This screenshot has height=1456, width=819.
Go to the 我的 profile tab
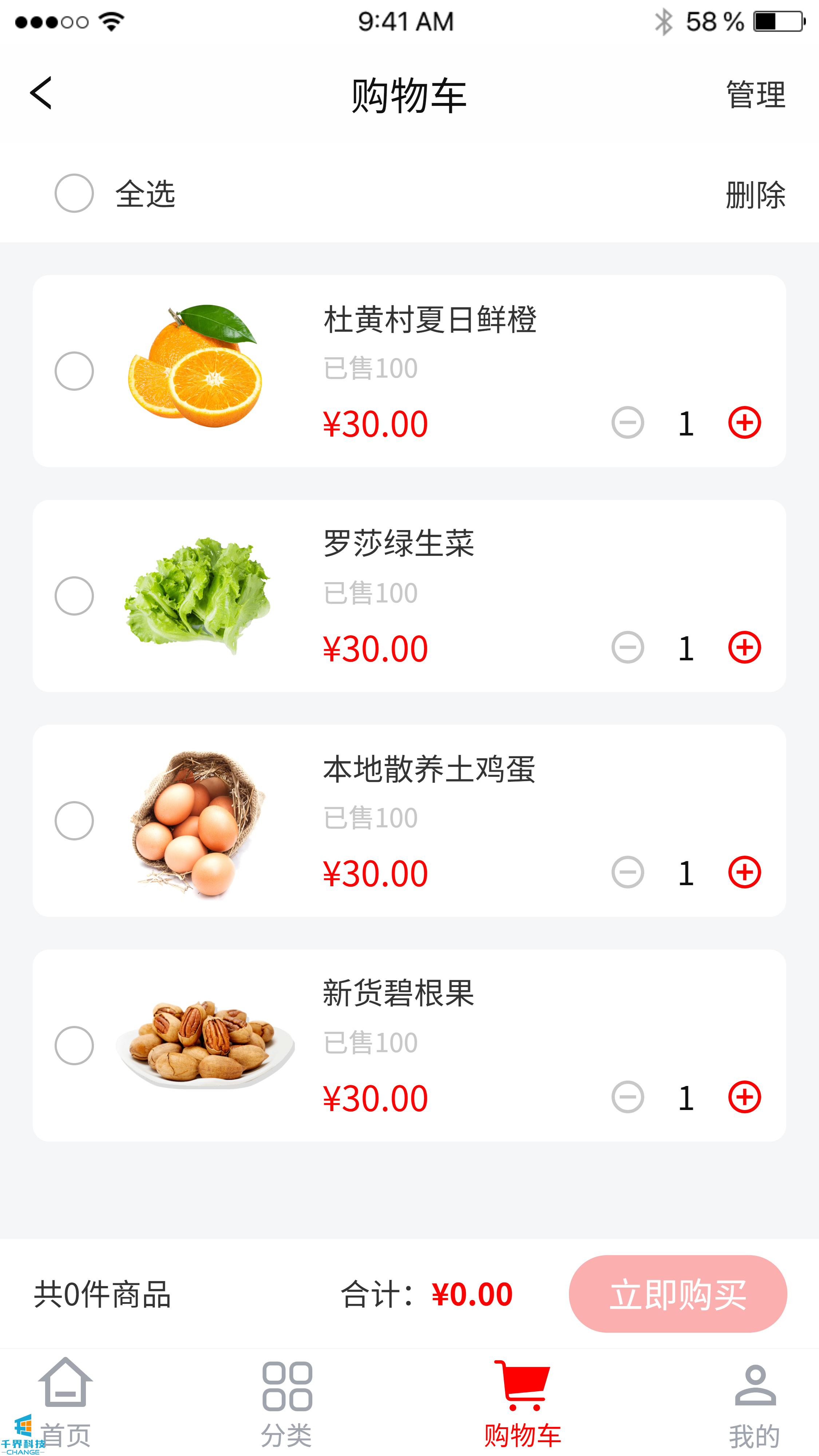pos(755,1402)
